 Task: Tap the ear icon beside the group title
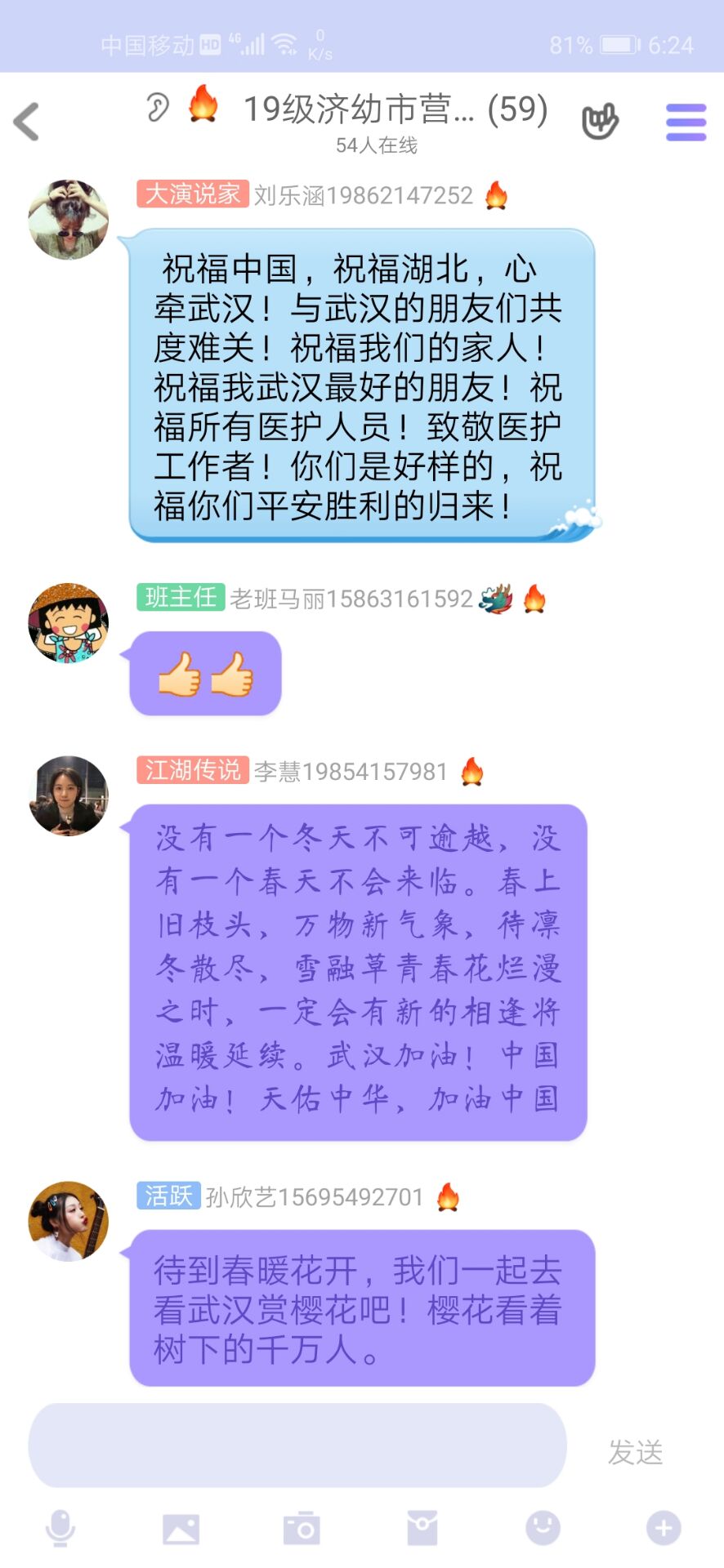tap(158, 108)
